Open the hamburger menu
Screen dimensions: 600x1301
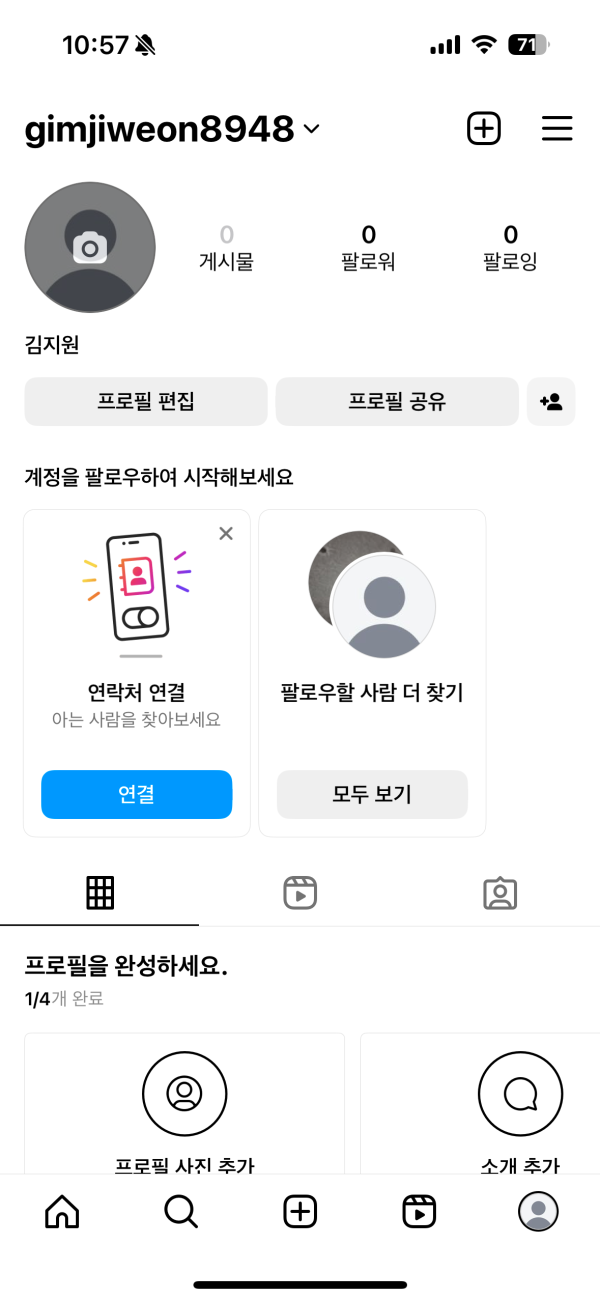click(x=556, y=128)
